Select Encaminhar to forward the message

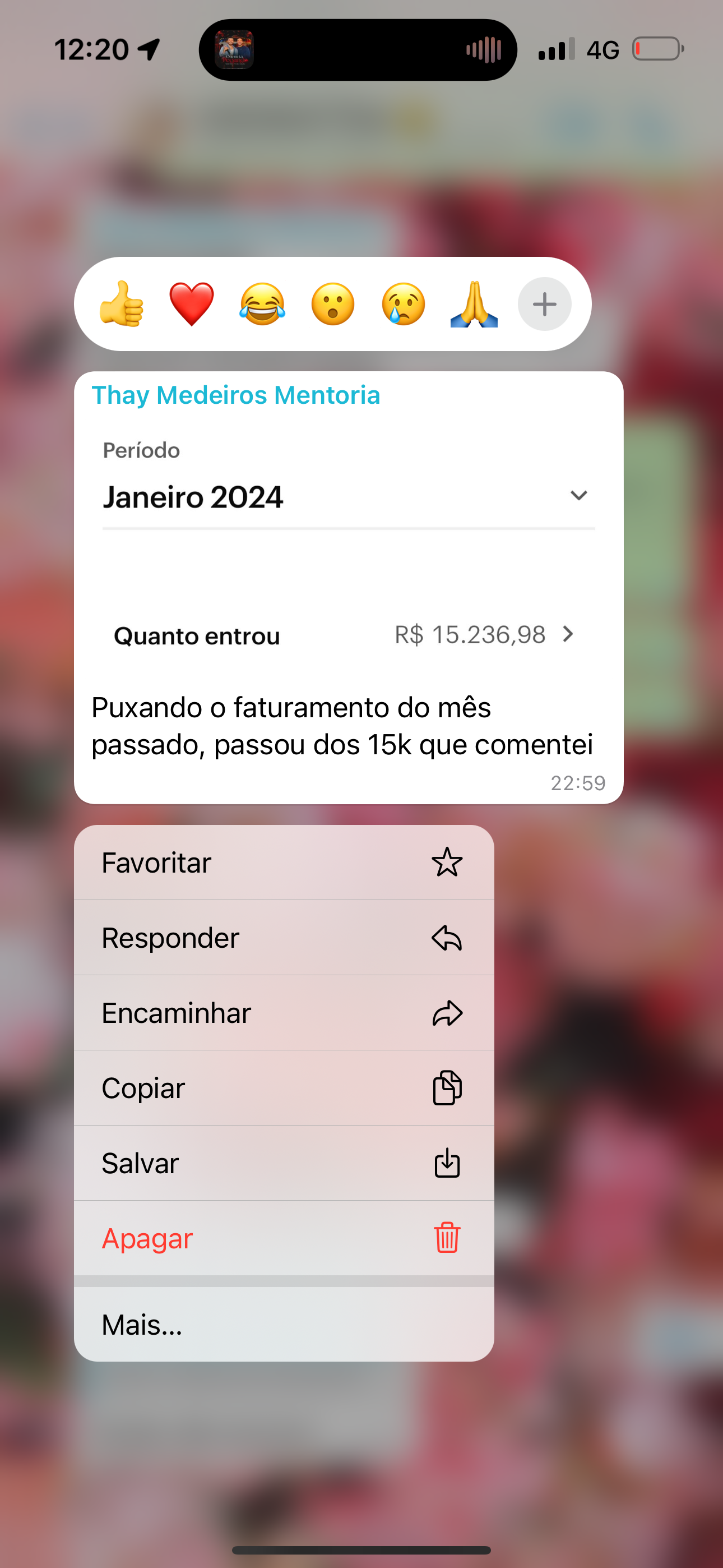pyautogui.click(x=284, y=1013)
